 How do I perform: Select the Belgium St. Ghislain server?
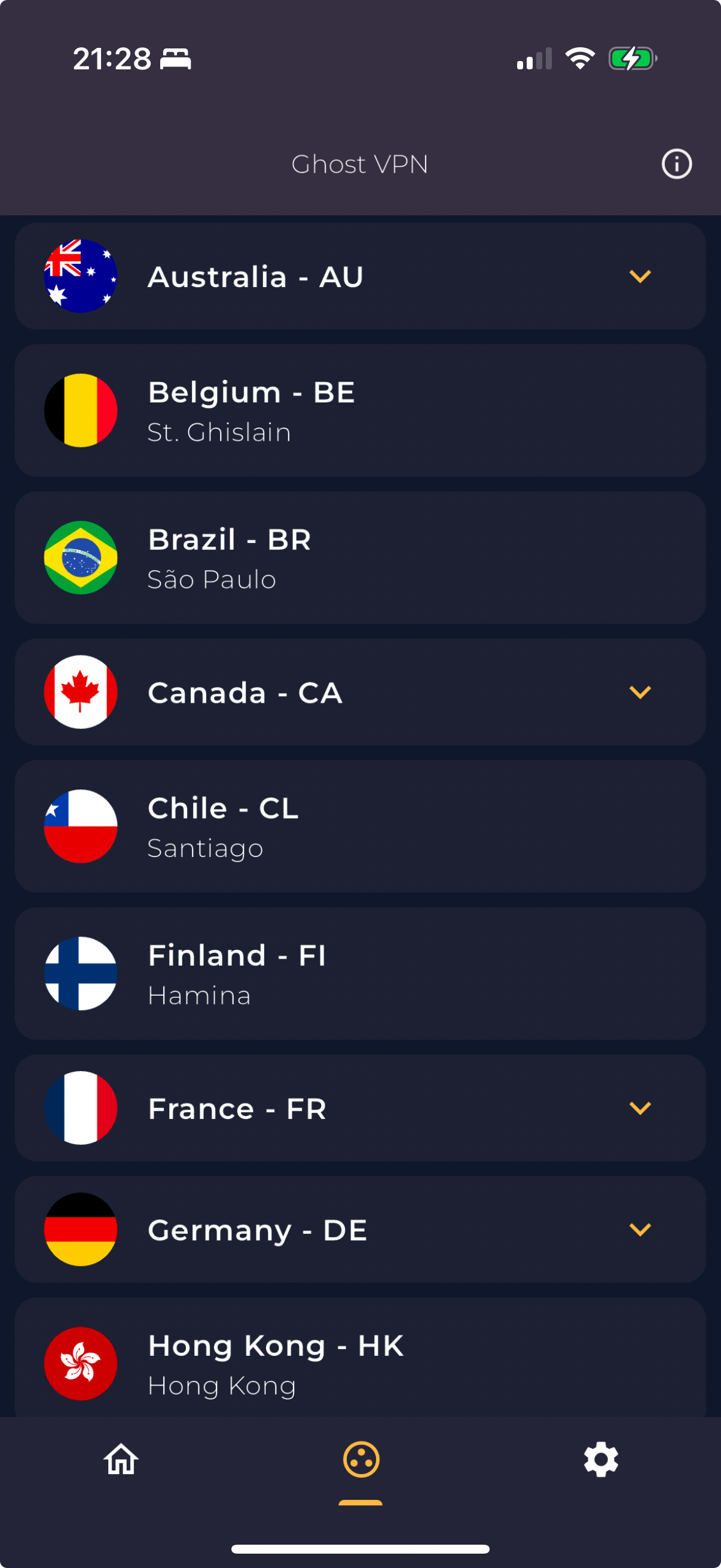click(360, 410)
